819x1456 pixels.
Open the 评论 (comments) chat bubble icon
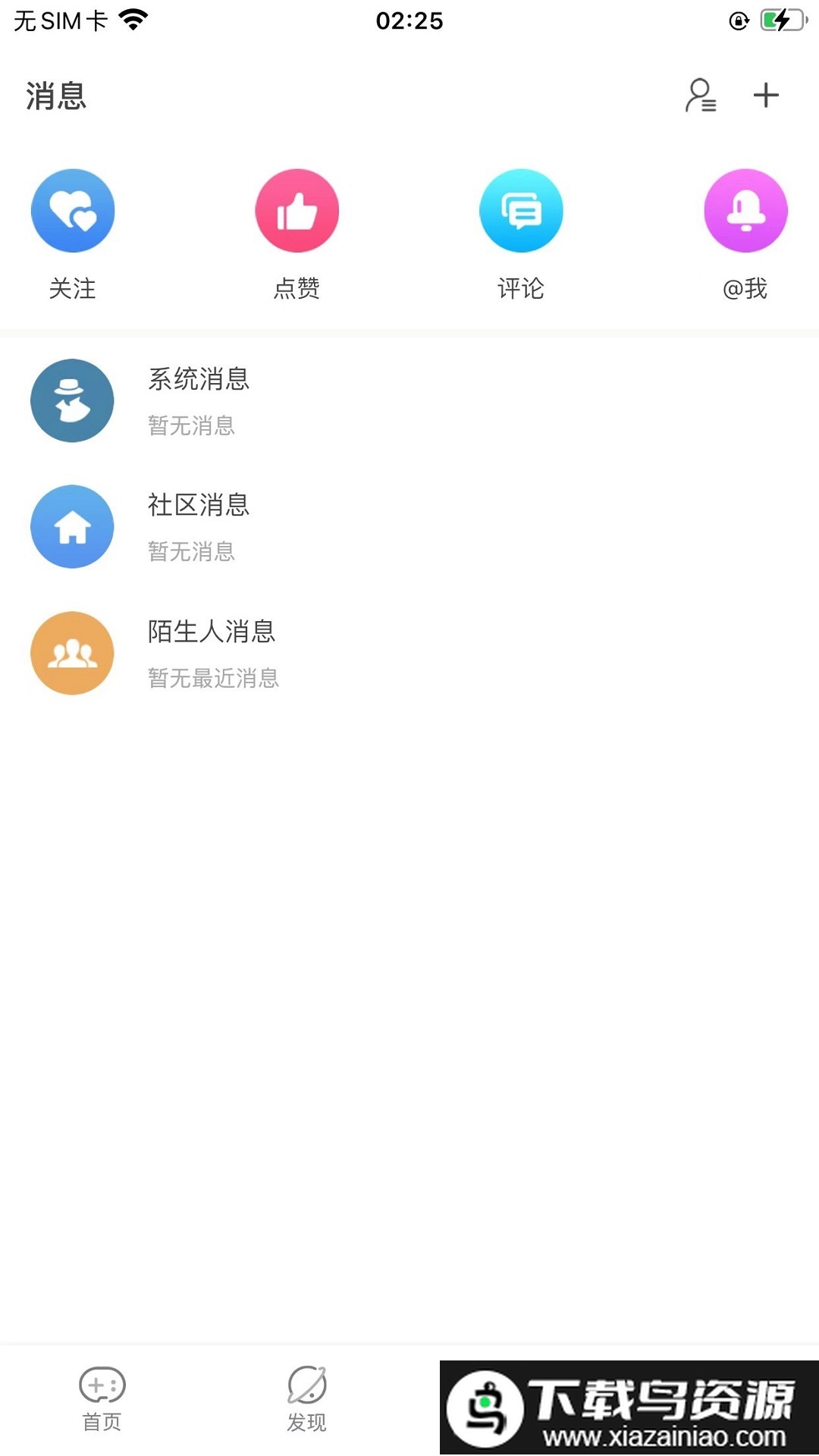521,211
